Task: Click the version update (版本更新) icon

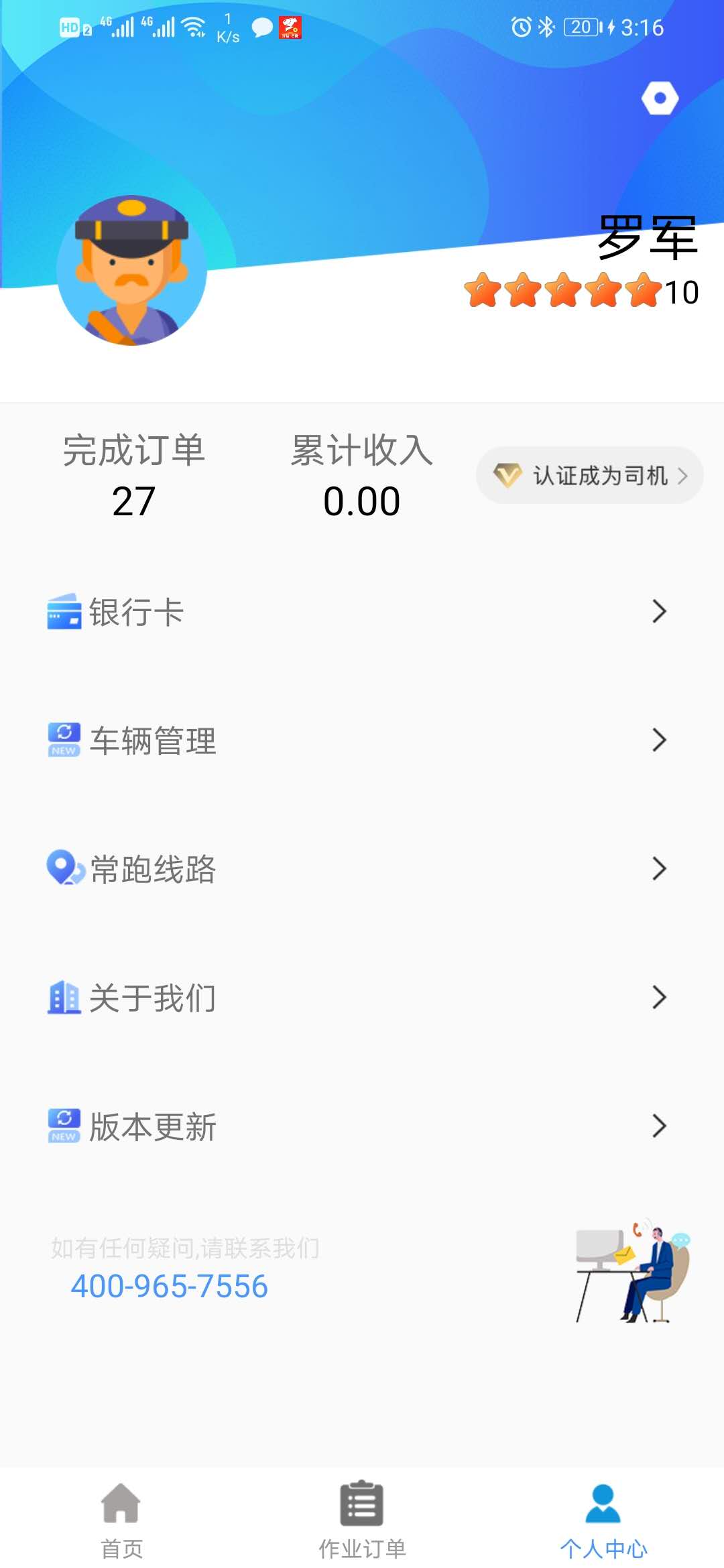Action: pos(62,1126)
